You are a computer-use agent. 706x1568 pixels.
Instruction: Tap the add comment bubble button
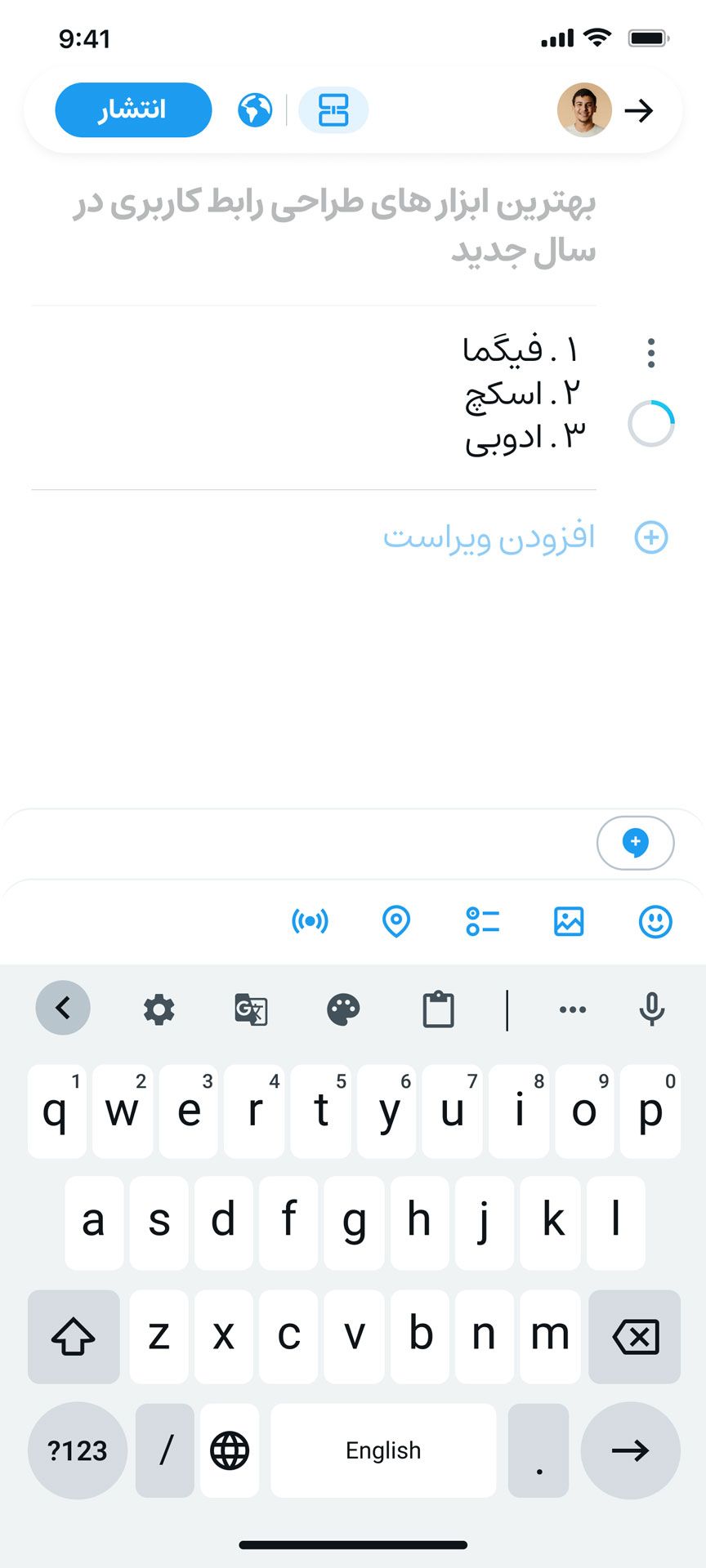635,842
